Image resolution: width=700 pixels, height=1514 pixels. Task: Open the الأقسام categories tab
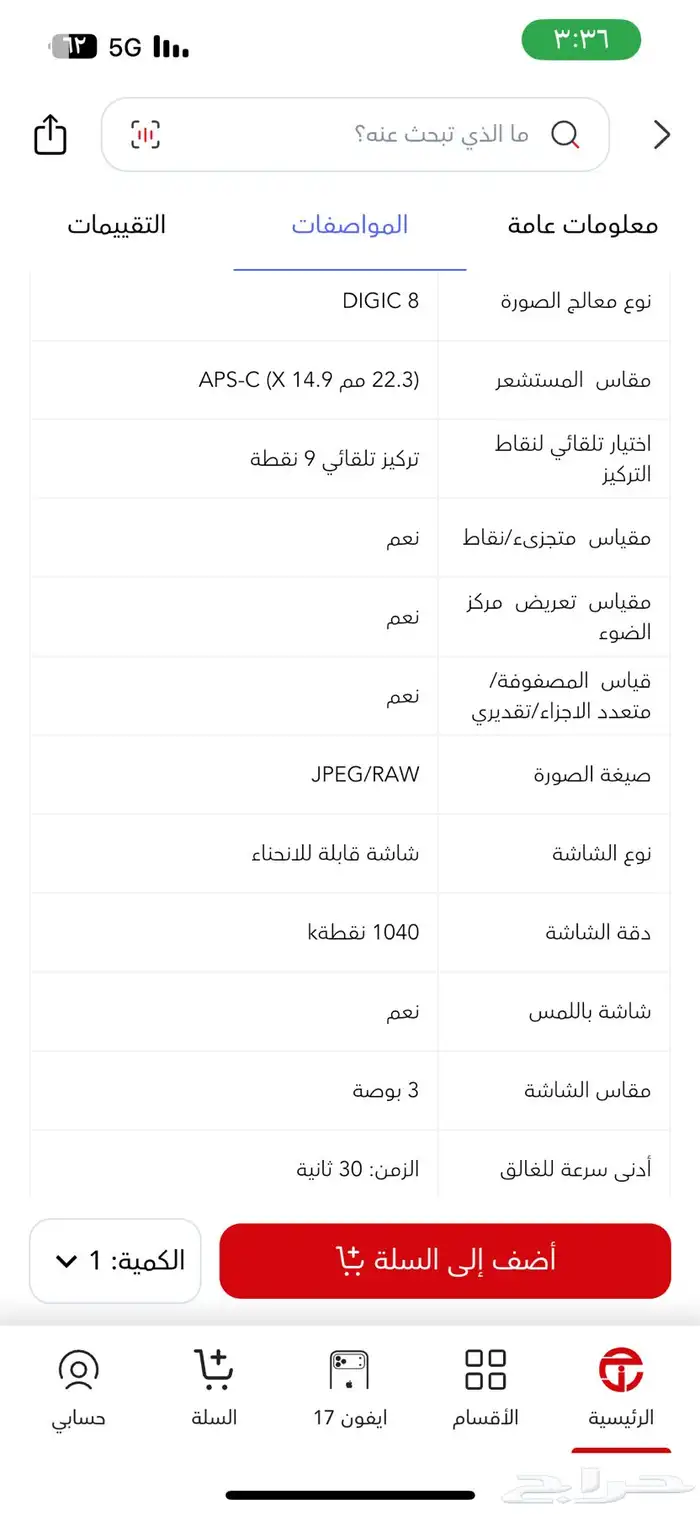pyautogui.click(x=486, y=1388)
